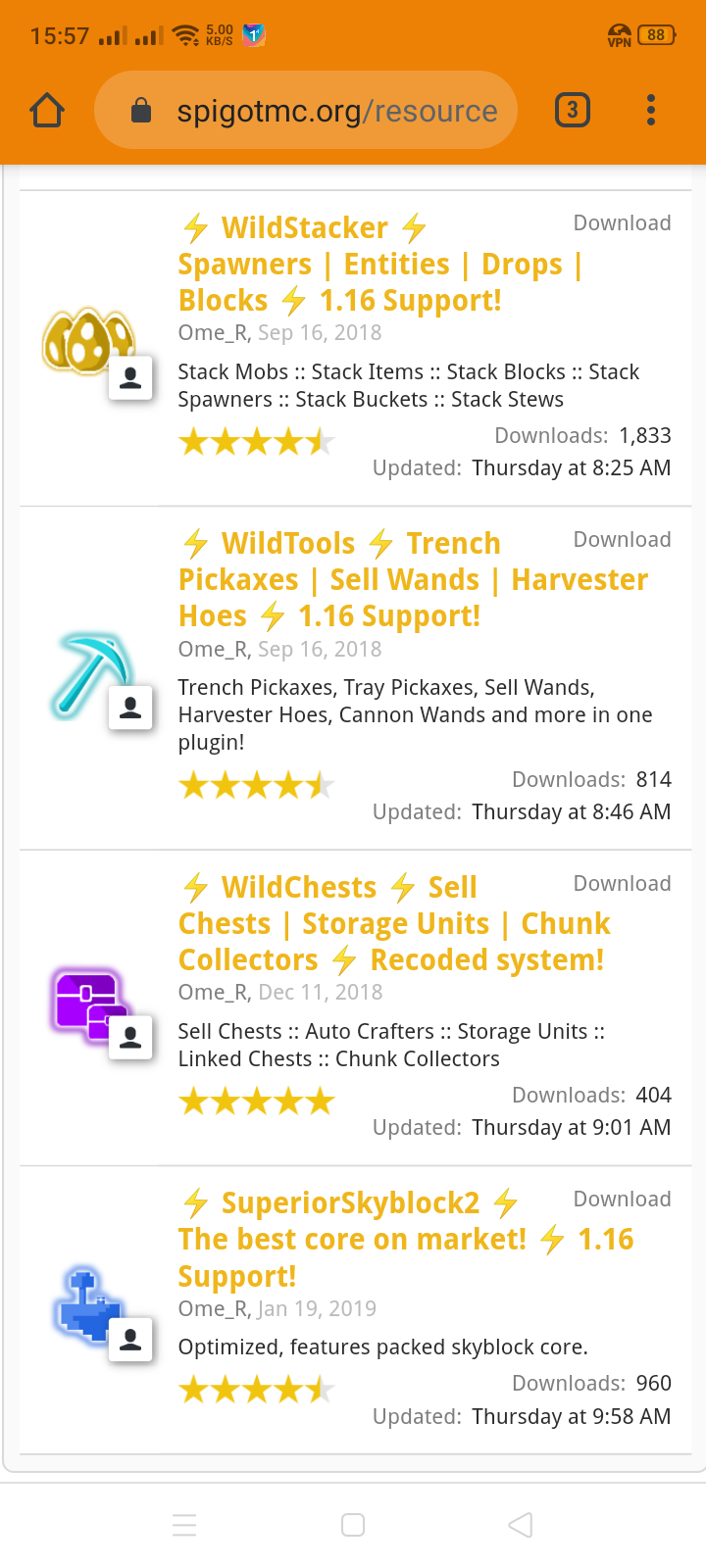Open the Thursday 8:46 AM update for WildTools

(571, 812)
